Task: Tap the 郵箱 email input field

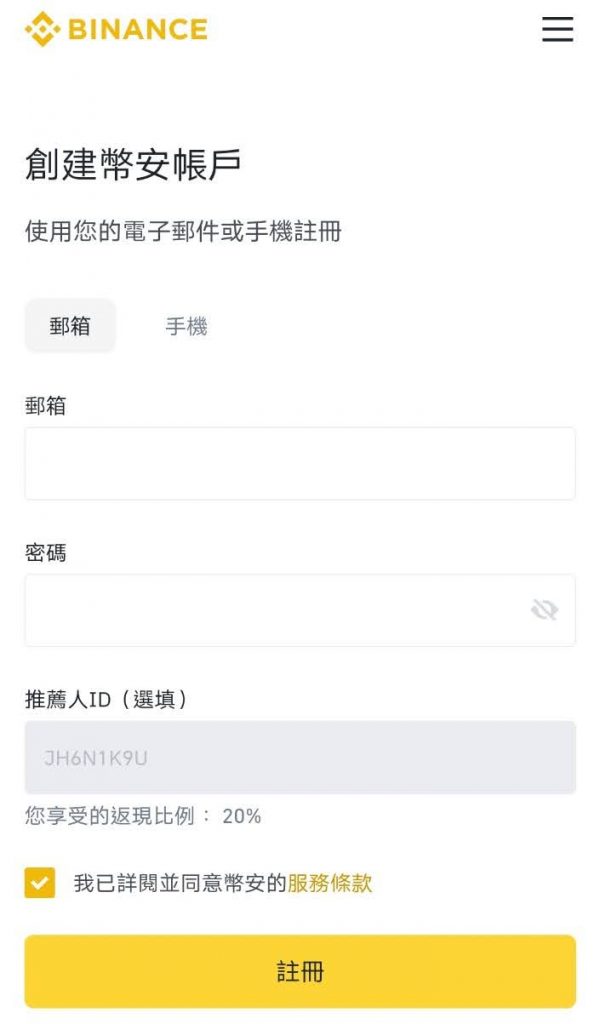Action: point(300,464)
